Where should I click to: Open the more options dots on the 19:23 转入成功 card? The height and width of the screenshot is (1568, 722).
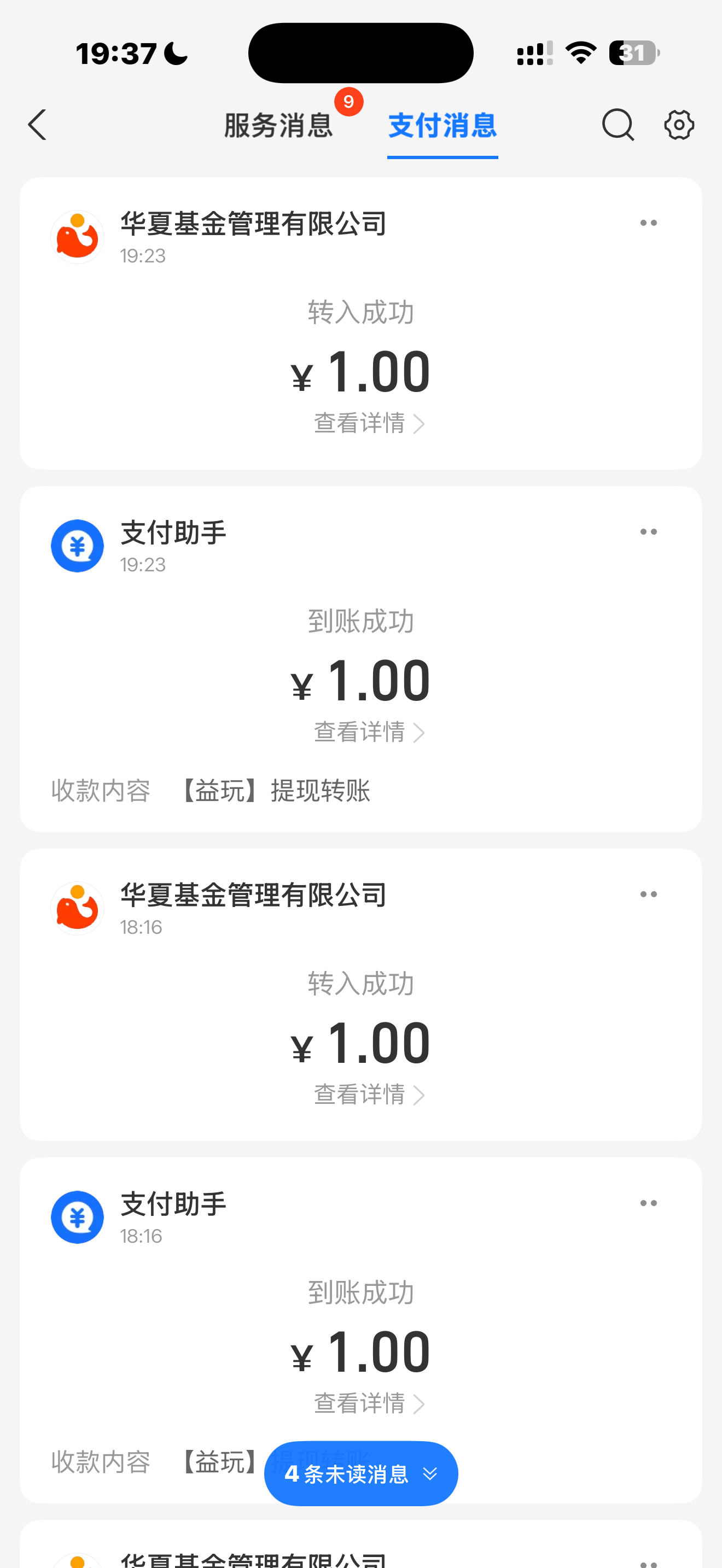(x=648, y=223)
